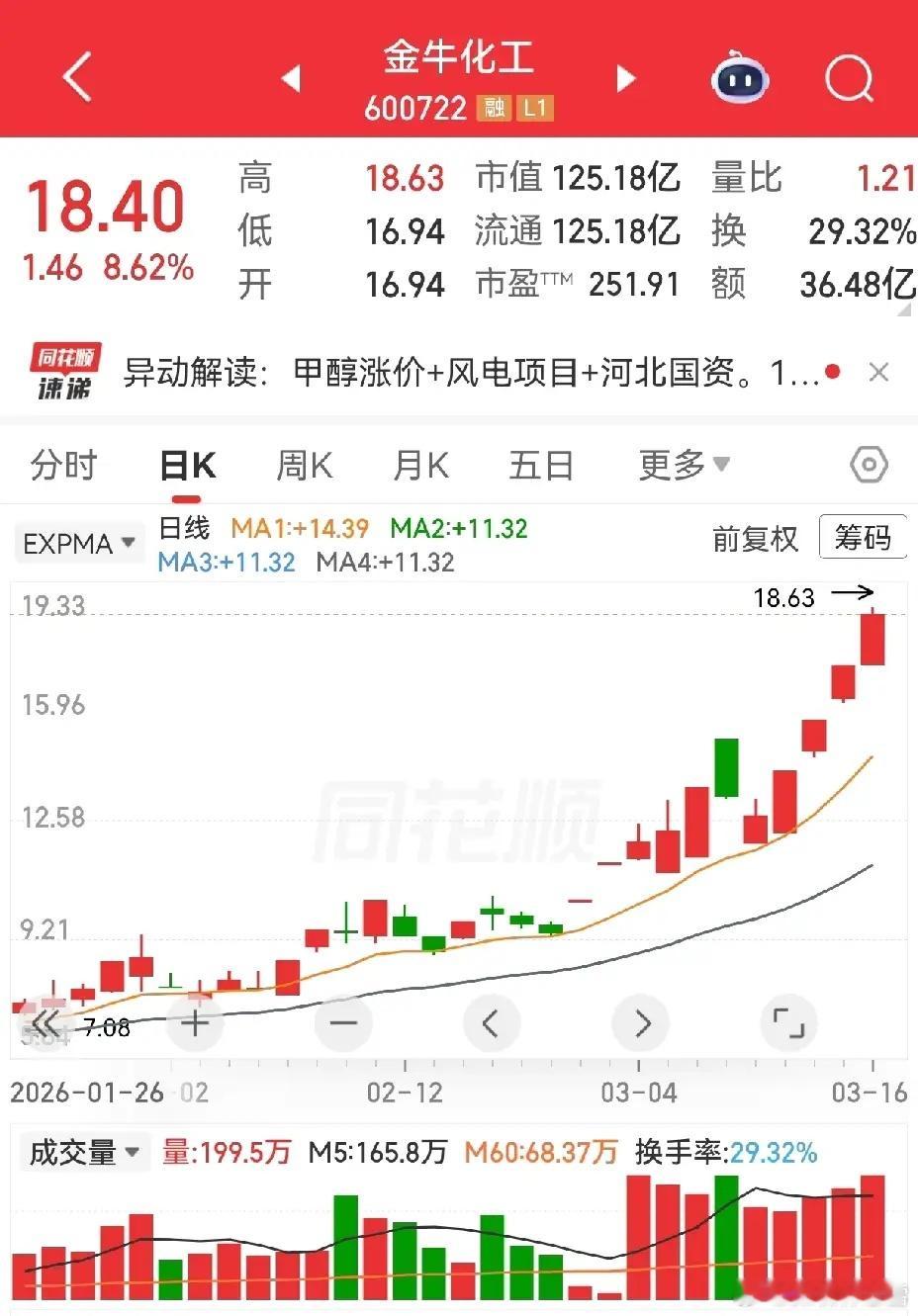The height and width of the screenshot is (1316, 918).
Task: Open stock search
Action: coord(849,77)
